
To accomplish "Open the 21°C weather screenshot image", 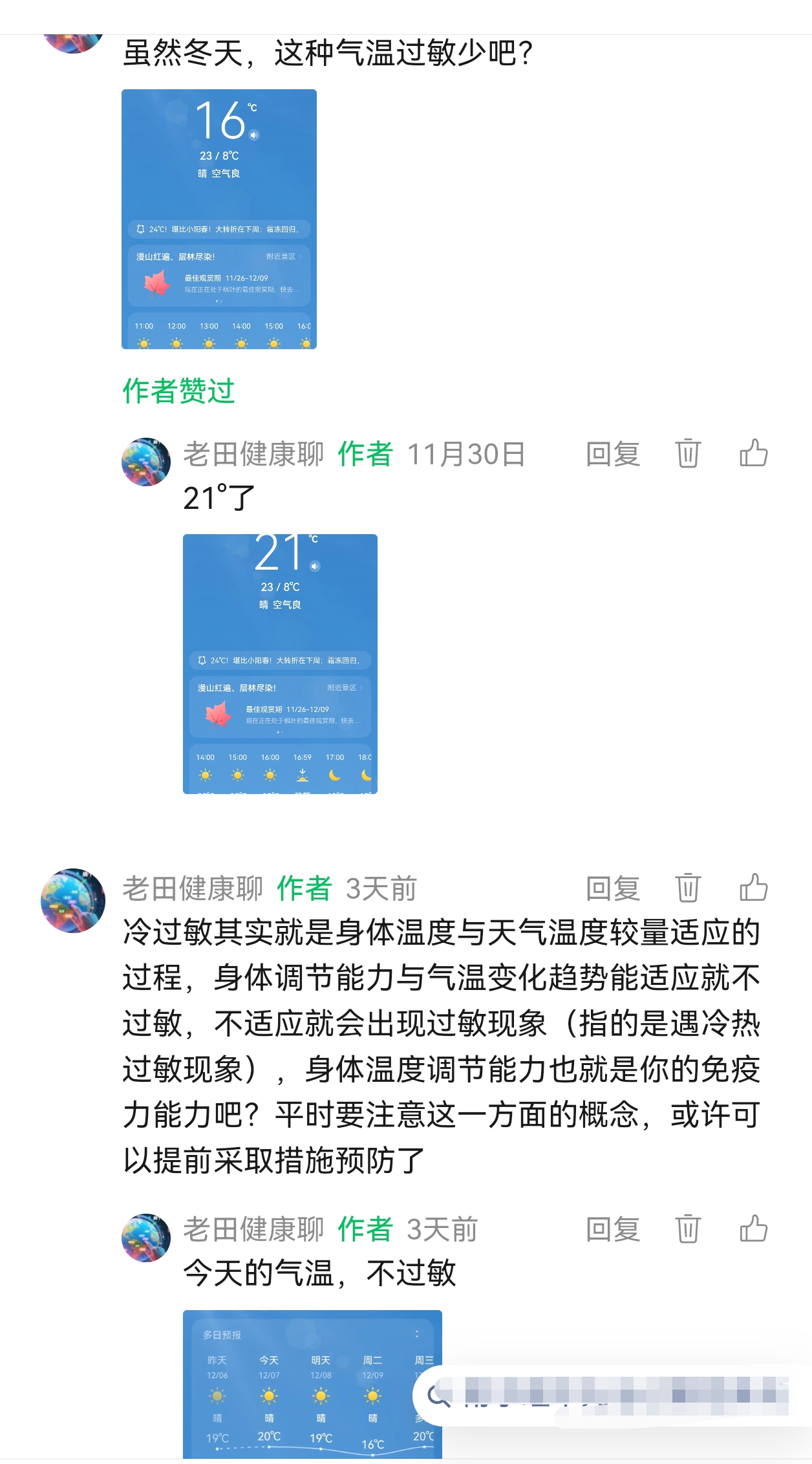I will [280, 663].
